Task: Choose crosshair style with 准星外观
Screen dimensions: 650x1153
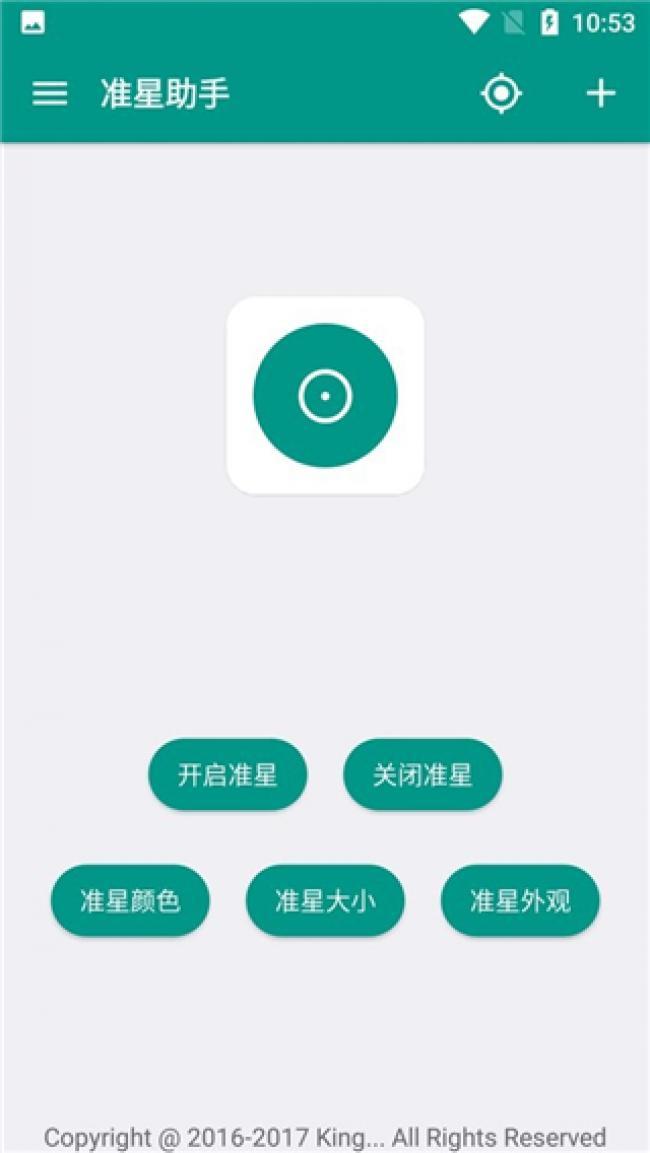Action: point(520,900)
